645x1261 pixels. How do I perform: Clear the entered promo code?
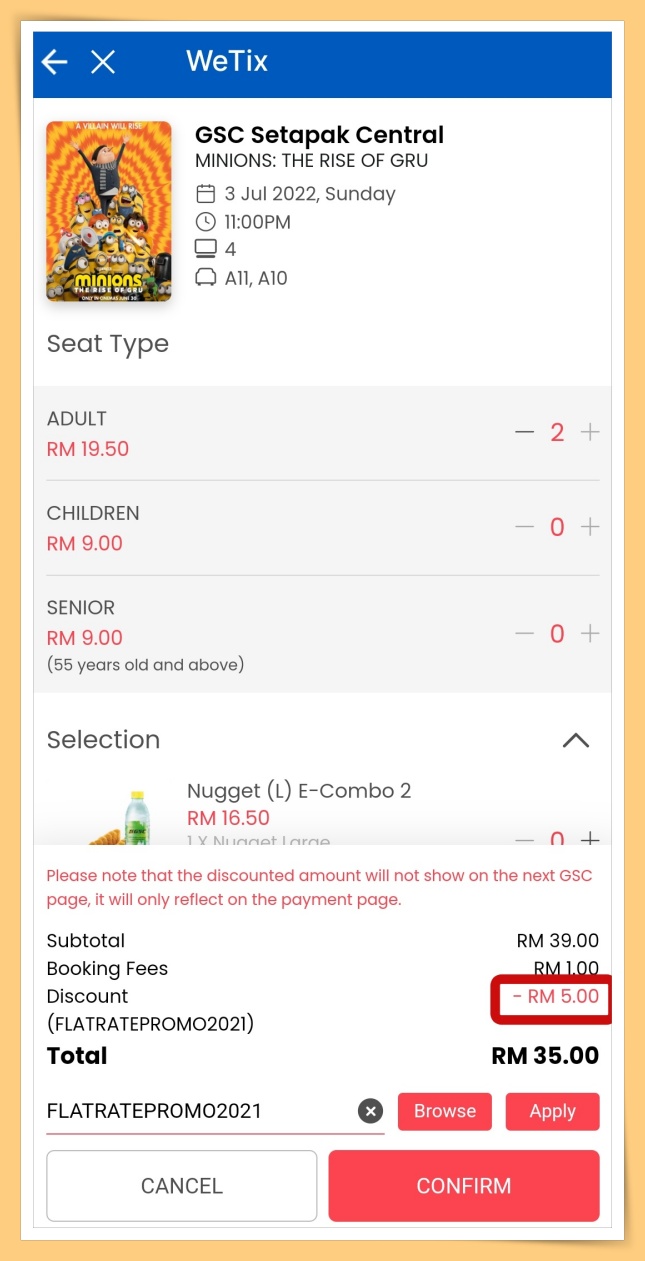tap(371, 1111)
